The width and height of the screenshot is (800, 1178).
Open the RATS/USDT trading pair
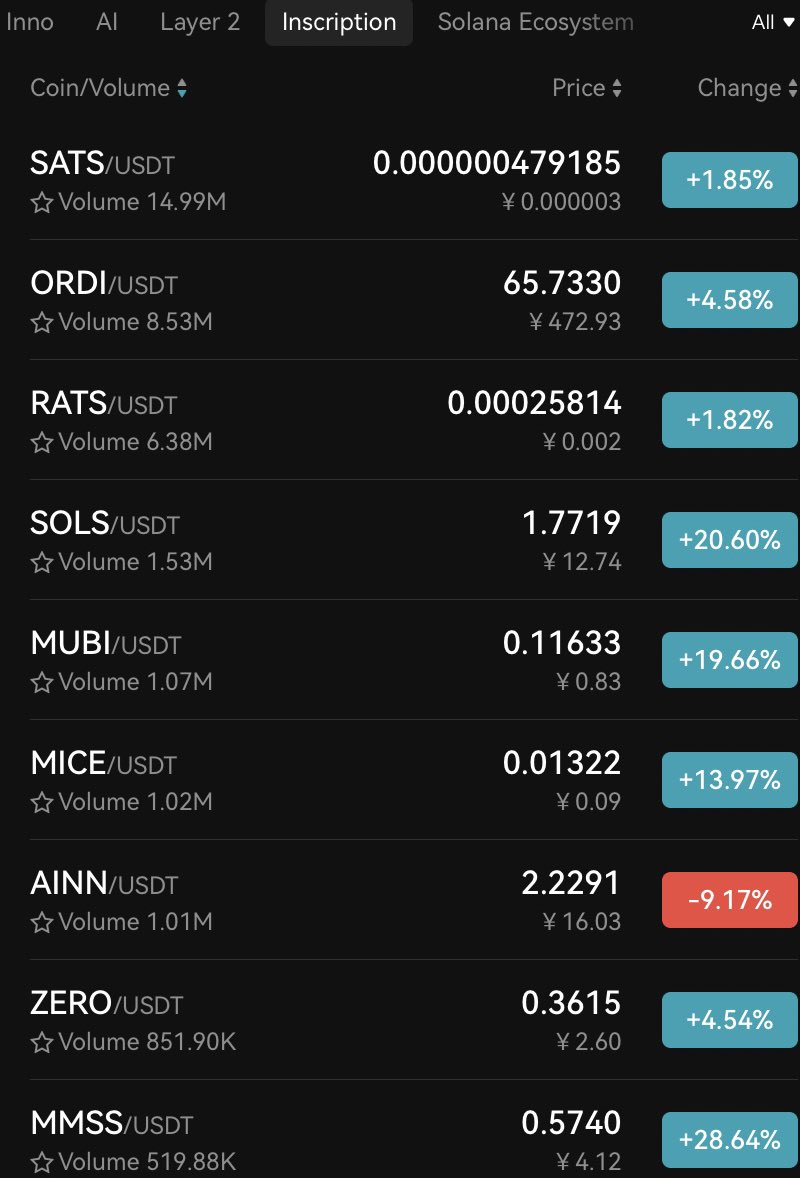pyautogui.click(x=103, y=403)
